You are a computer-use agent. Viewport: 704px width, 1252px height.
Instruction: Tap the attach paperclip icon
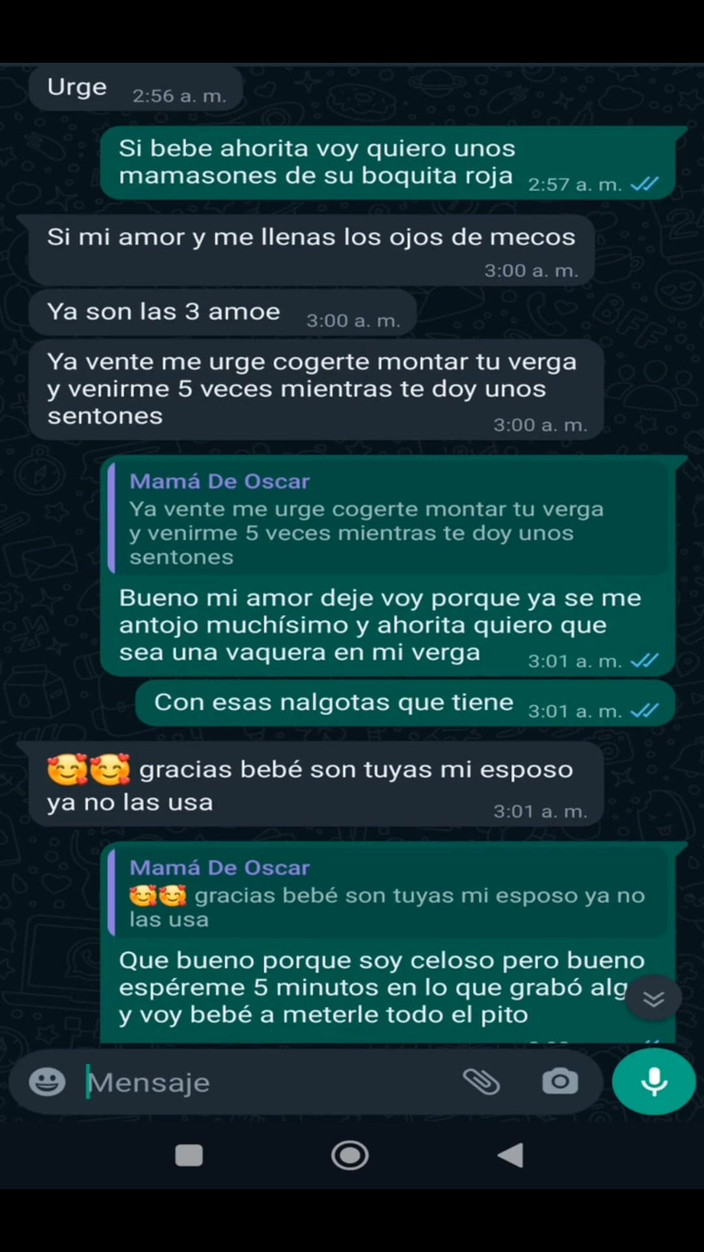481,1081
